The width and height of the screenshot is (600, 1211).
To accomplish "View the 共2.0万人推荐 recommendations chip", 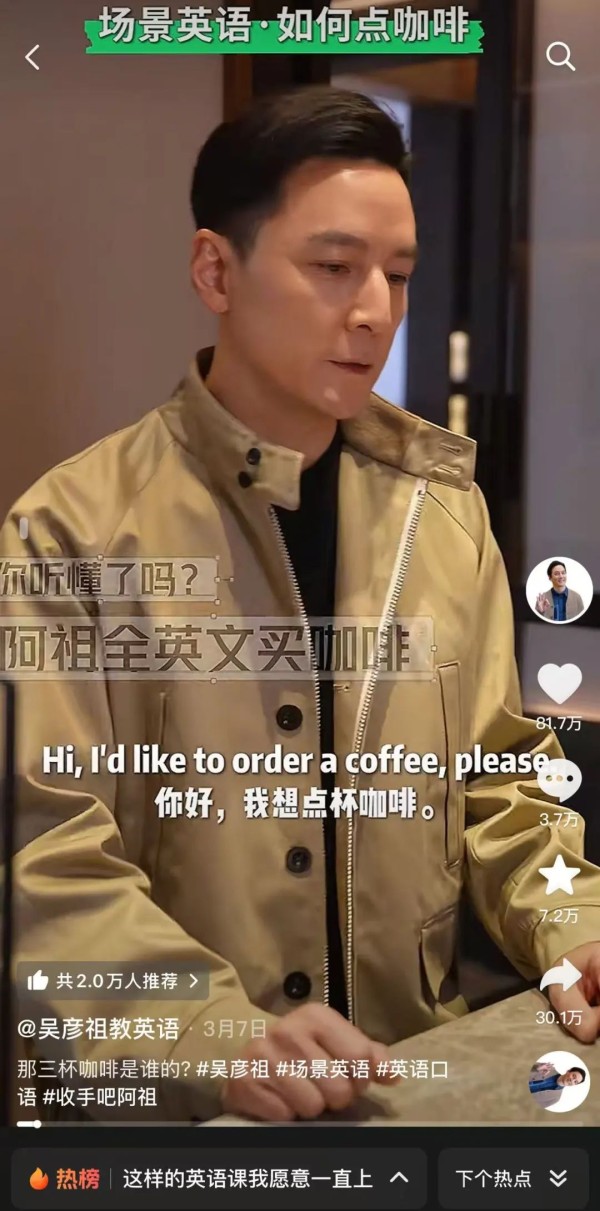I will [113, 981].
